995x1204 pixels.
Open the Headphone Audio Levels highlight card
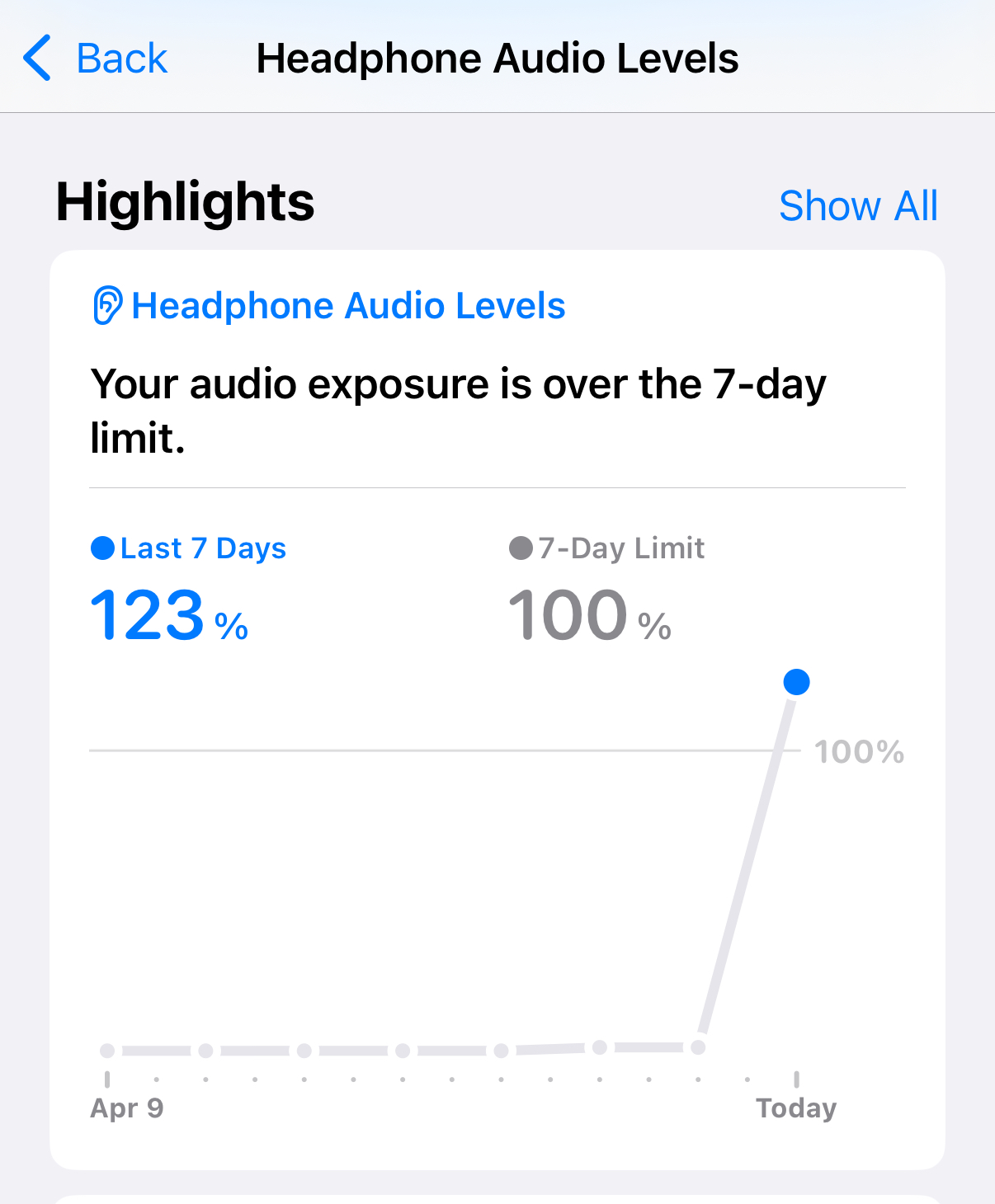click(x=497, y=710)
